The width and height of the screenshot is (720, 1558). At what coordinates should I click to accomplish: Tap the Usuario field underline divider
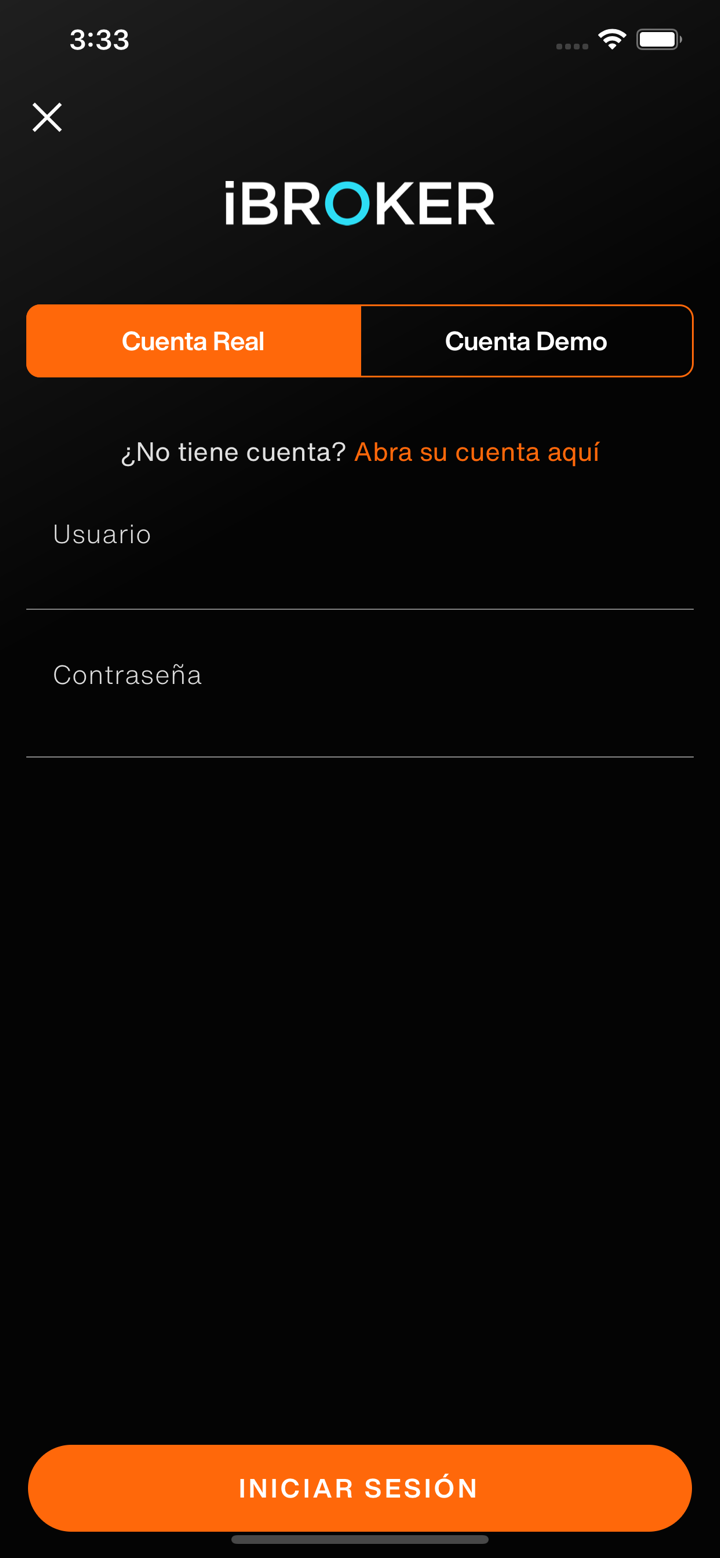[360, 608]
